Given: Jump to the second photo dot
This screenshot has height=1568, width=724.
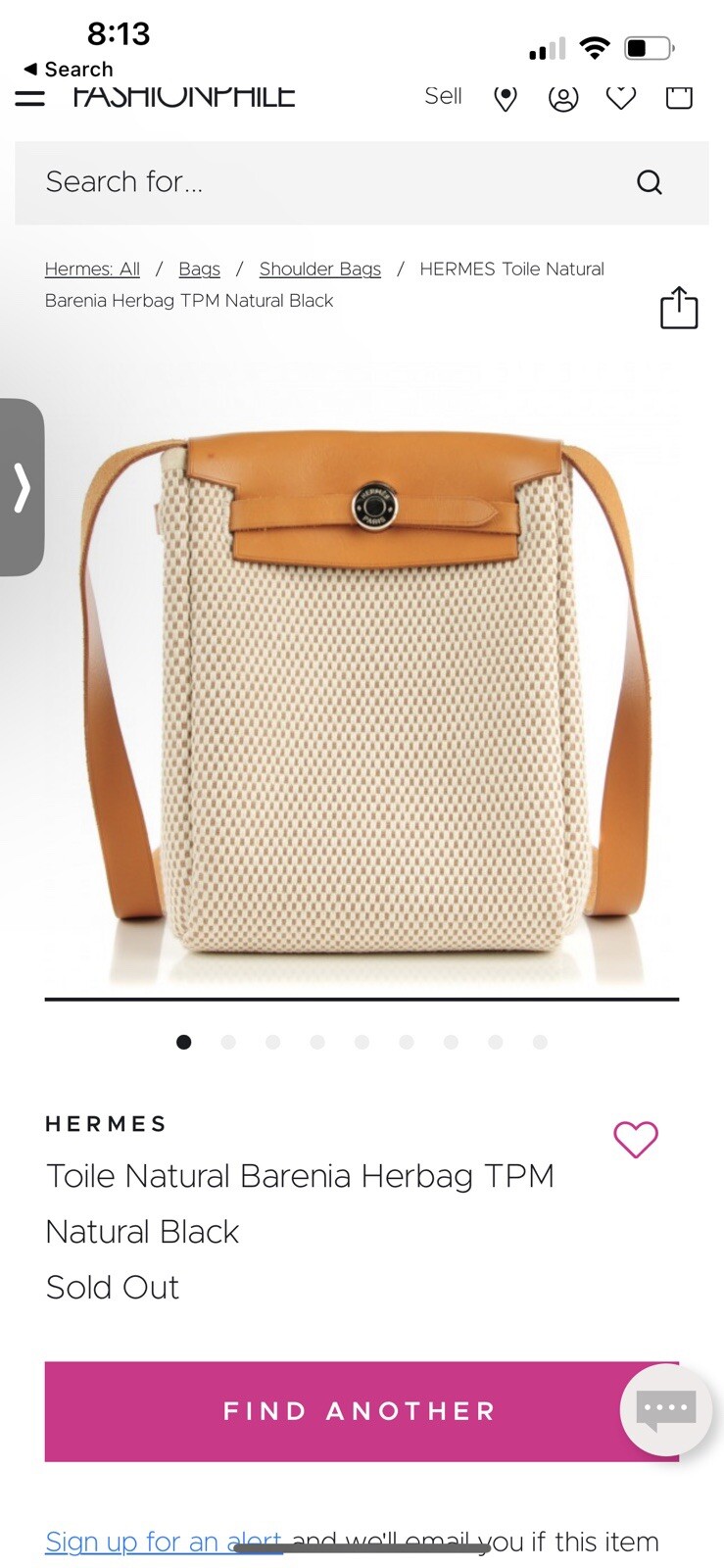Looking at the screenshot, I should point(228,1042).
